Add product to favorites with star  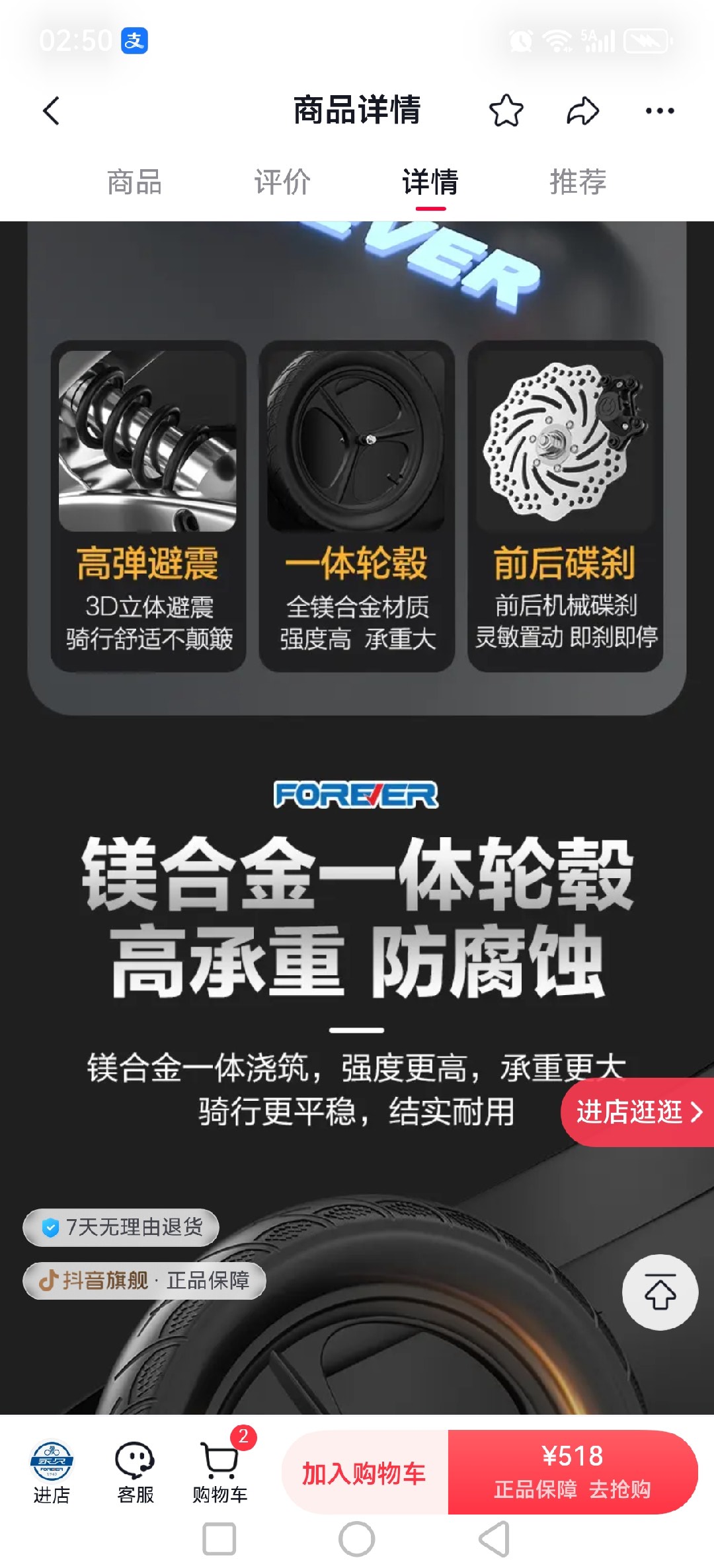(x=506, y=110)
